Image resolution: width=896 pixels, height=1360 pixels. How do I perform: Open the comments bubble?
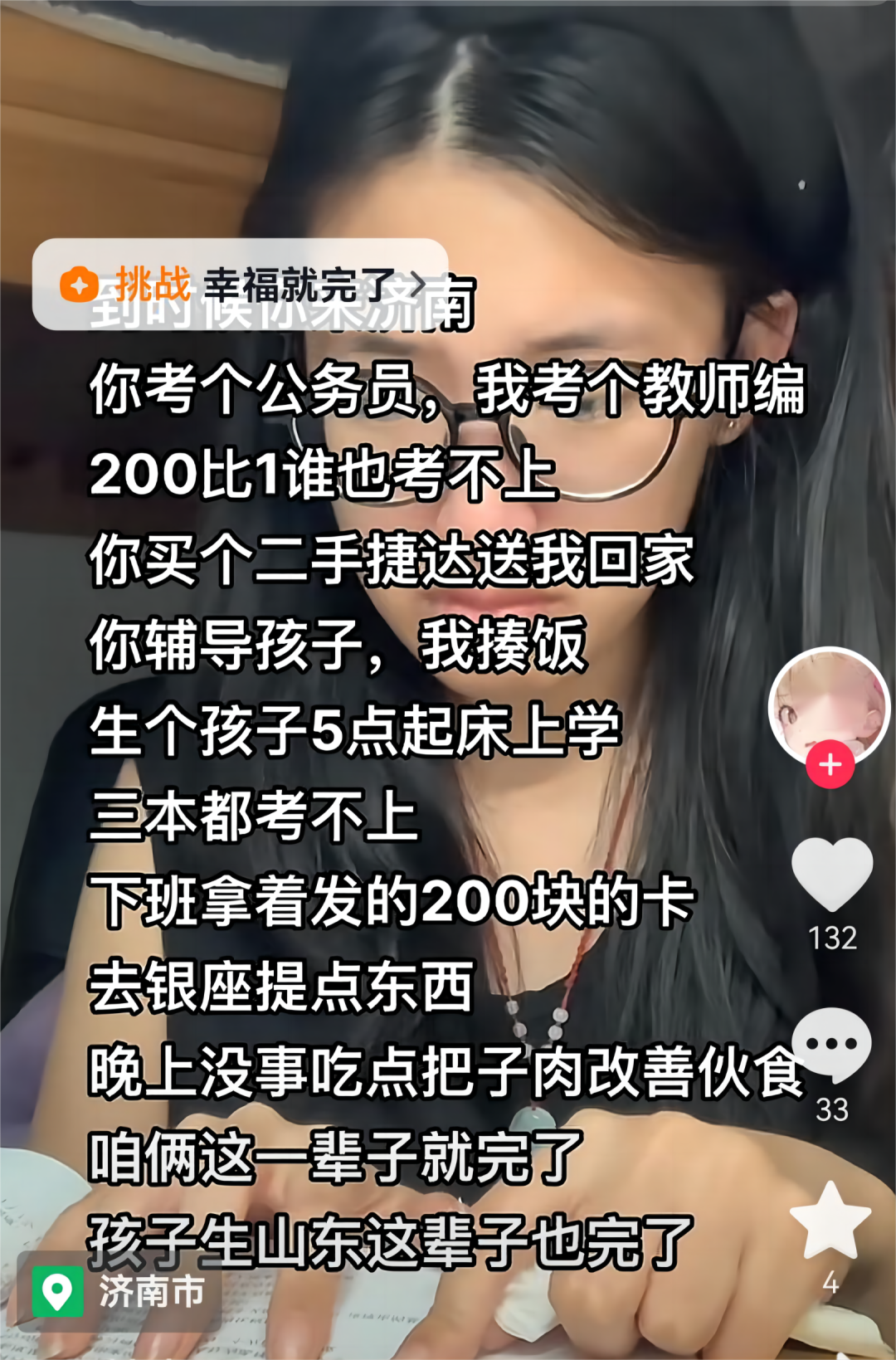[831, 1045]
